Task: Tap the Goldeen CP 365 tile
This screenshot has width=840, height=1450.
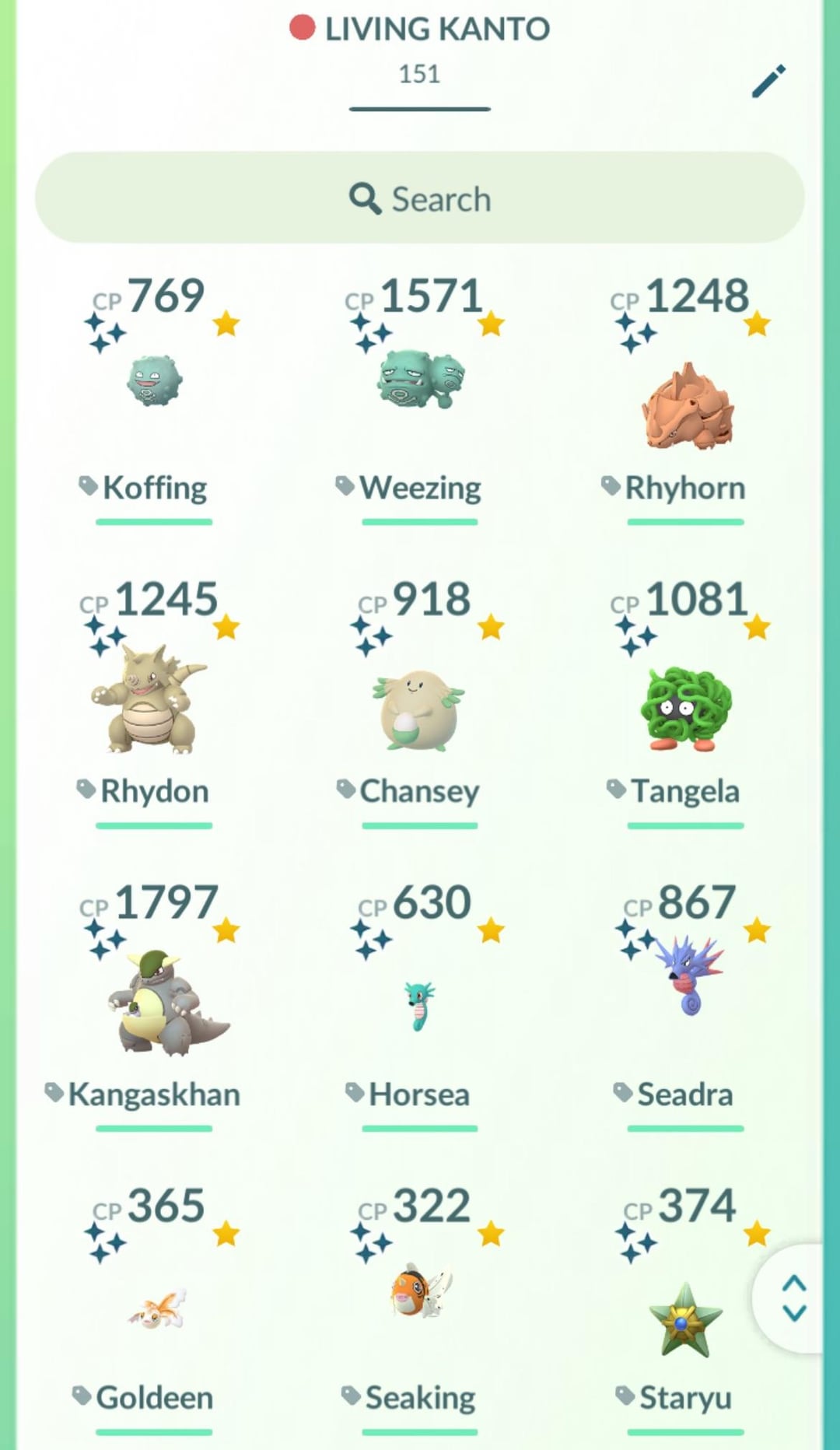Action: [x=156, y=1308]
